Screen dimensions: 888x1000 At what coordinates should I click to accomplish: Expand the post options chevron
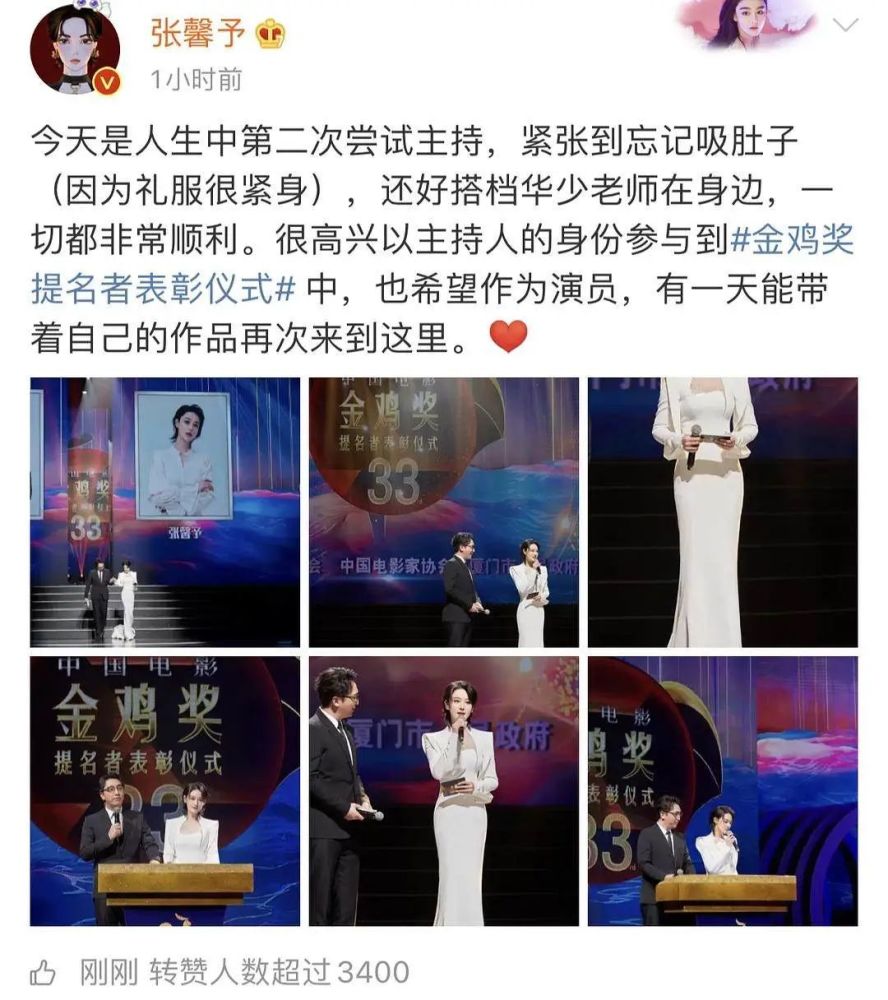[x=846, y=26]
